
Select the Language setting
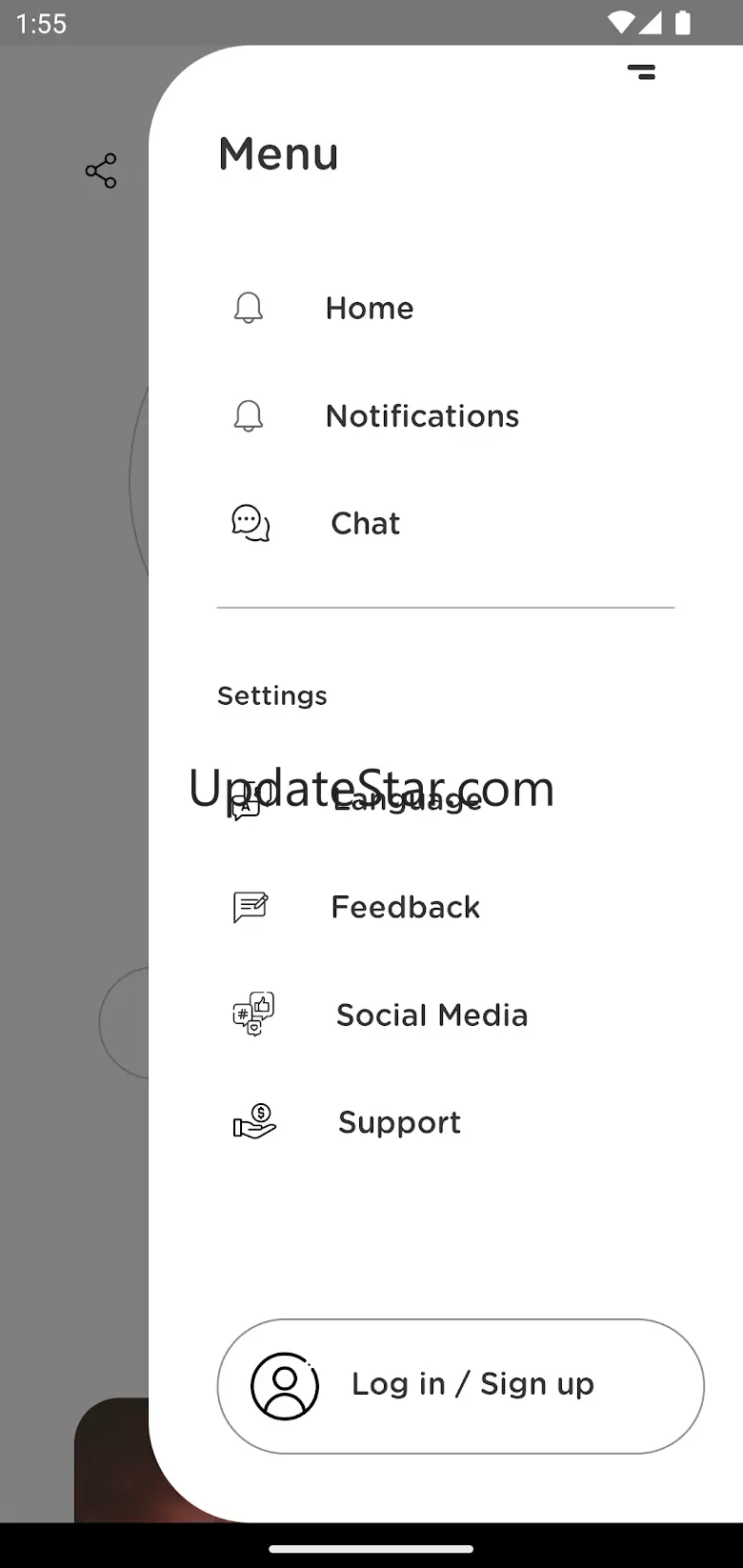click(407, 801)
